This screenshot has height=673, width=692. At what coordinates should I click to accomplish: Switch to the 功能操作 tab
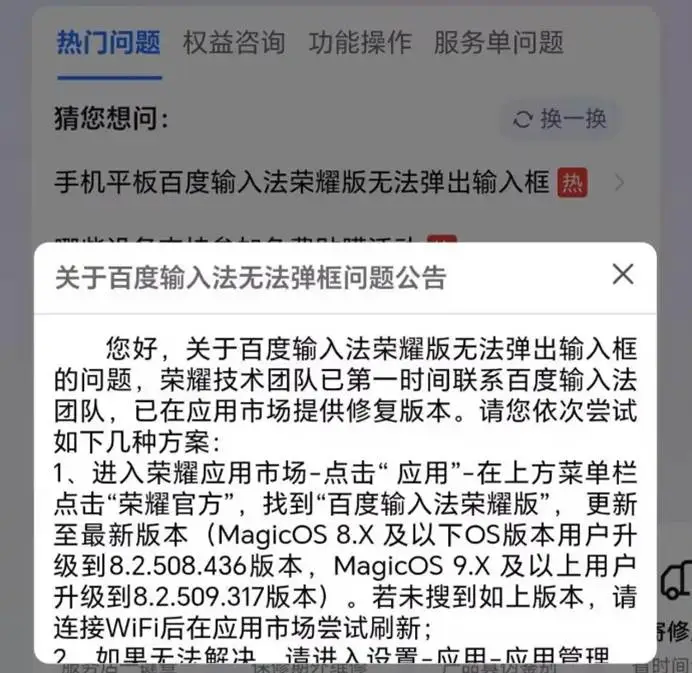359,42
